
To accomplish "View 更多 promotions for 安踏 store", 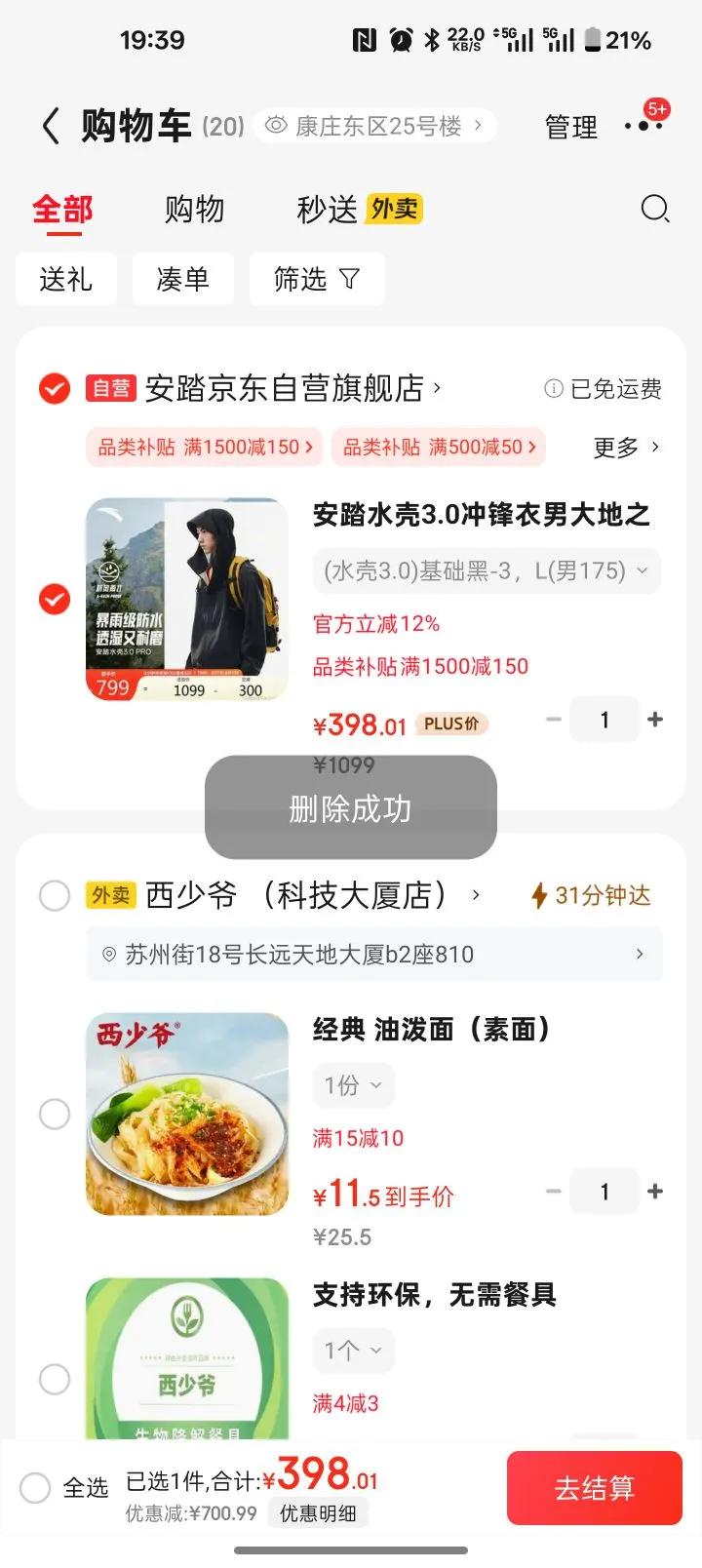I will (x=626, y=448).
